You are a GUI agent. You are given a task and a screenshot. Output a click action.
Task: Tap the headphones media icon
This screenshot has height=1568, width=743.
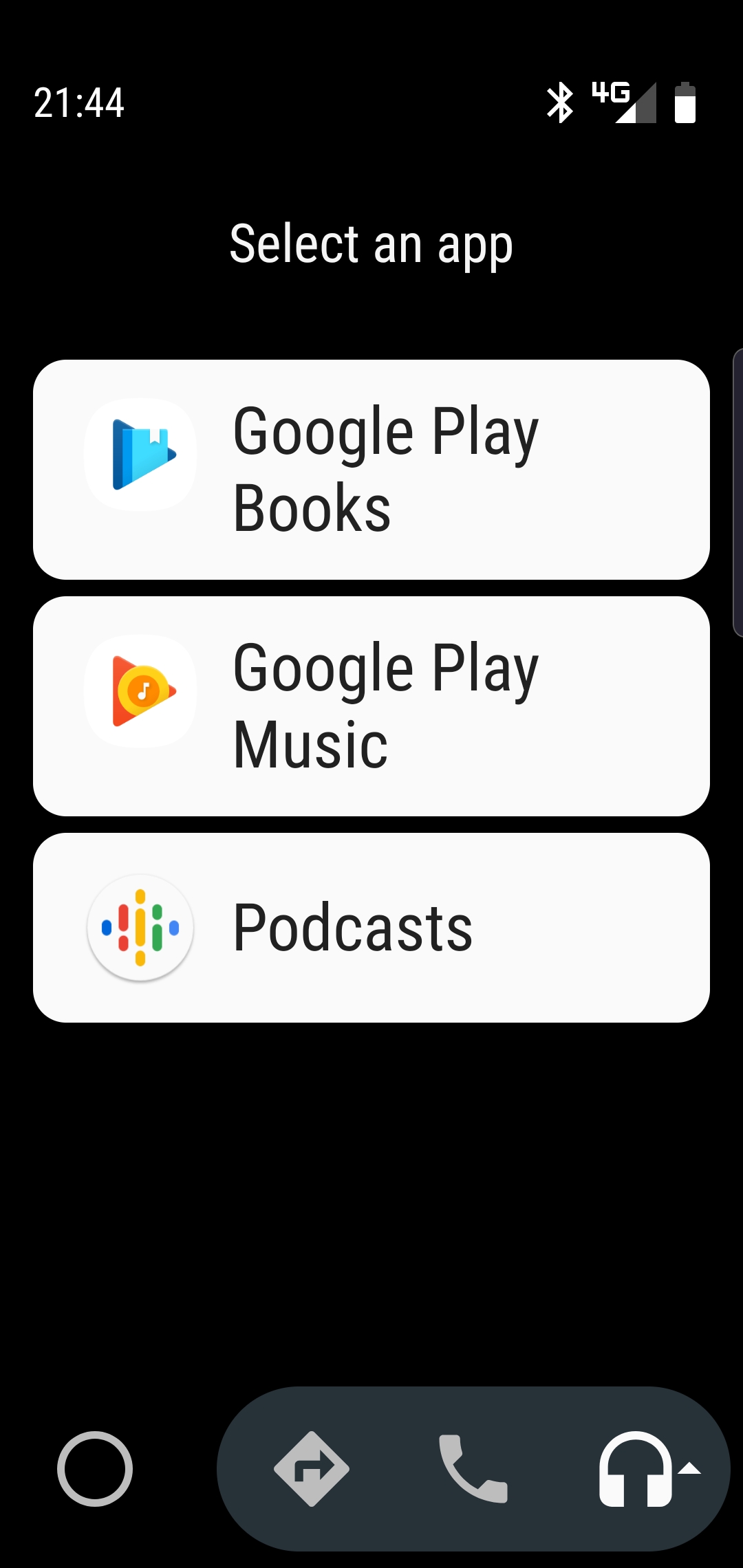click(636, 1469)
